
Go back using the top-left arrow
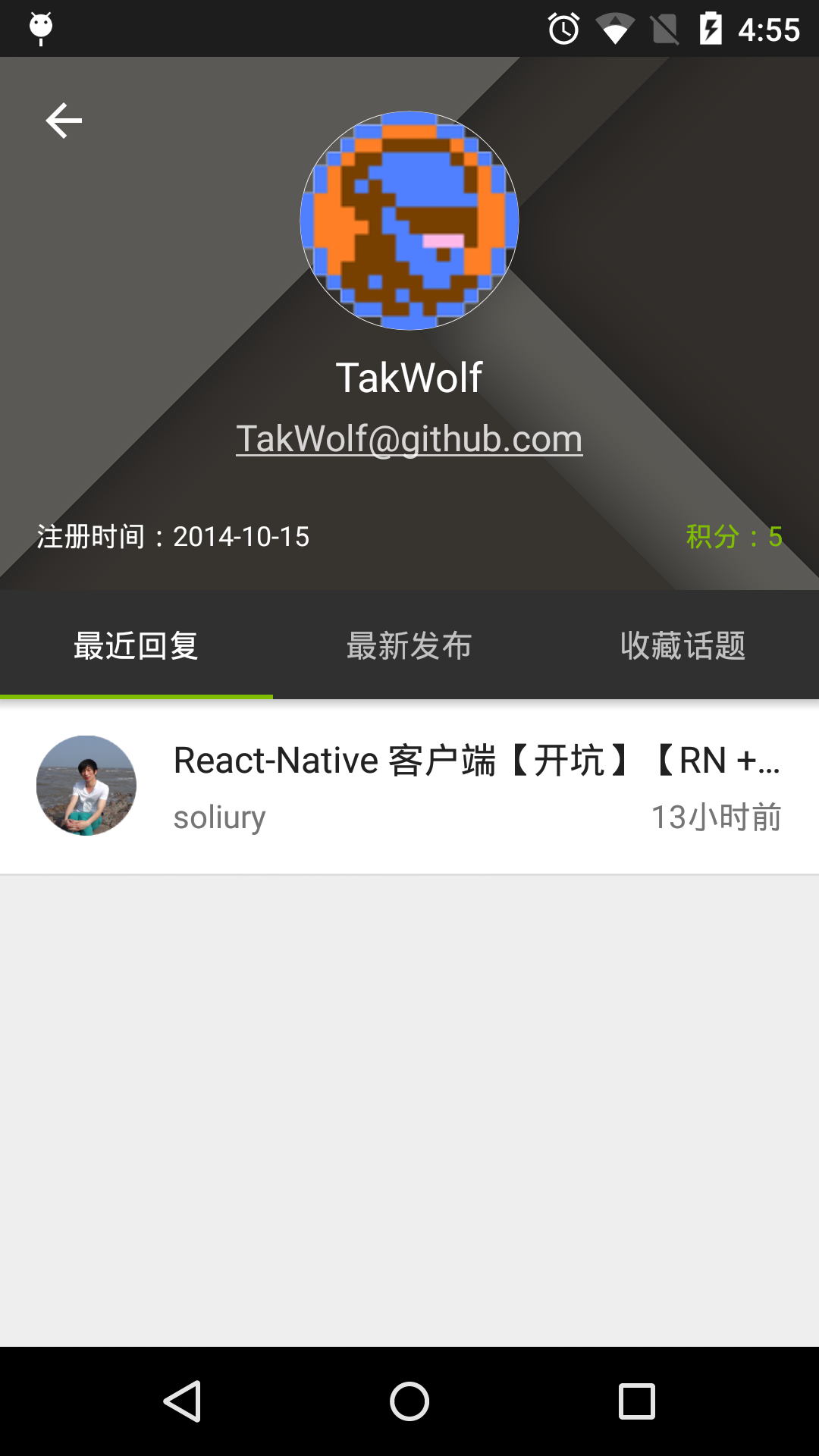[64, 121]
